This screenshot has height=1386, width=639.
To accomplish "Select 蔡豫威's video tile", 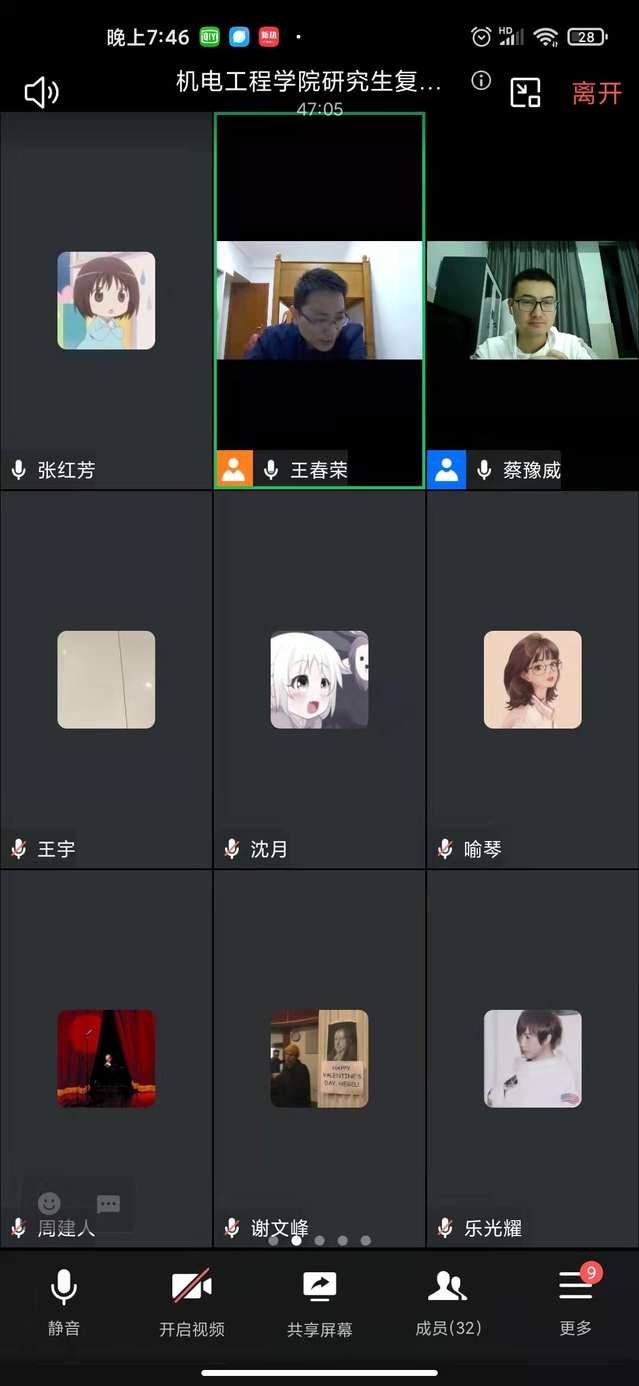I will (532, 300).
